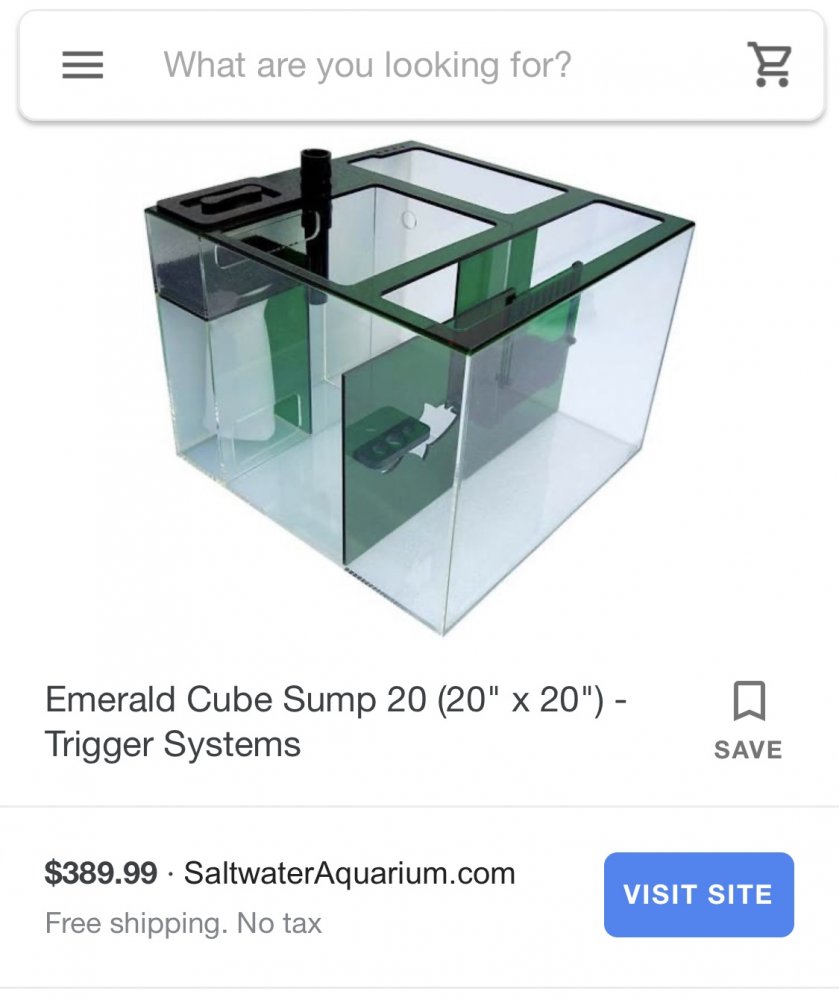Open the shopping cart

click(770, 66)
